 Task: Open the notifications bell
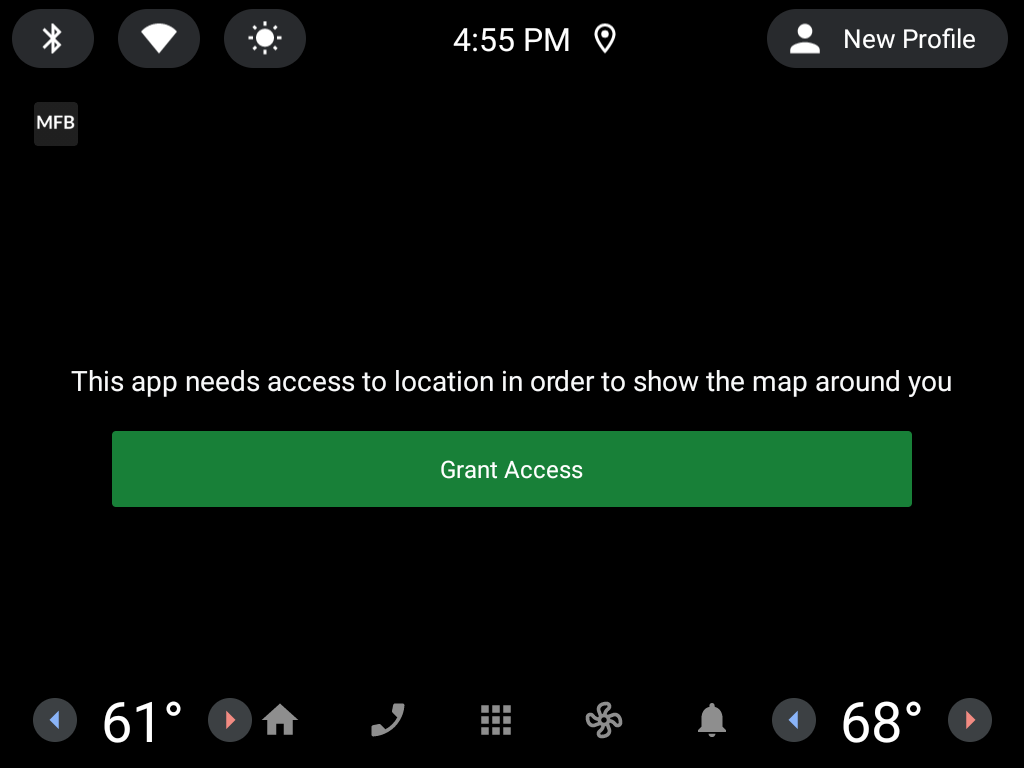point(711,720)
